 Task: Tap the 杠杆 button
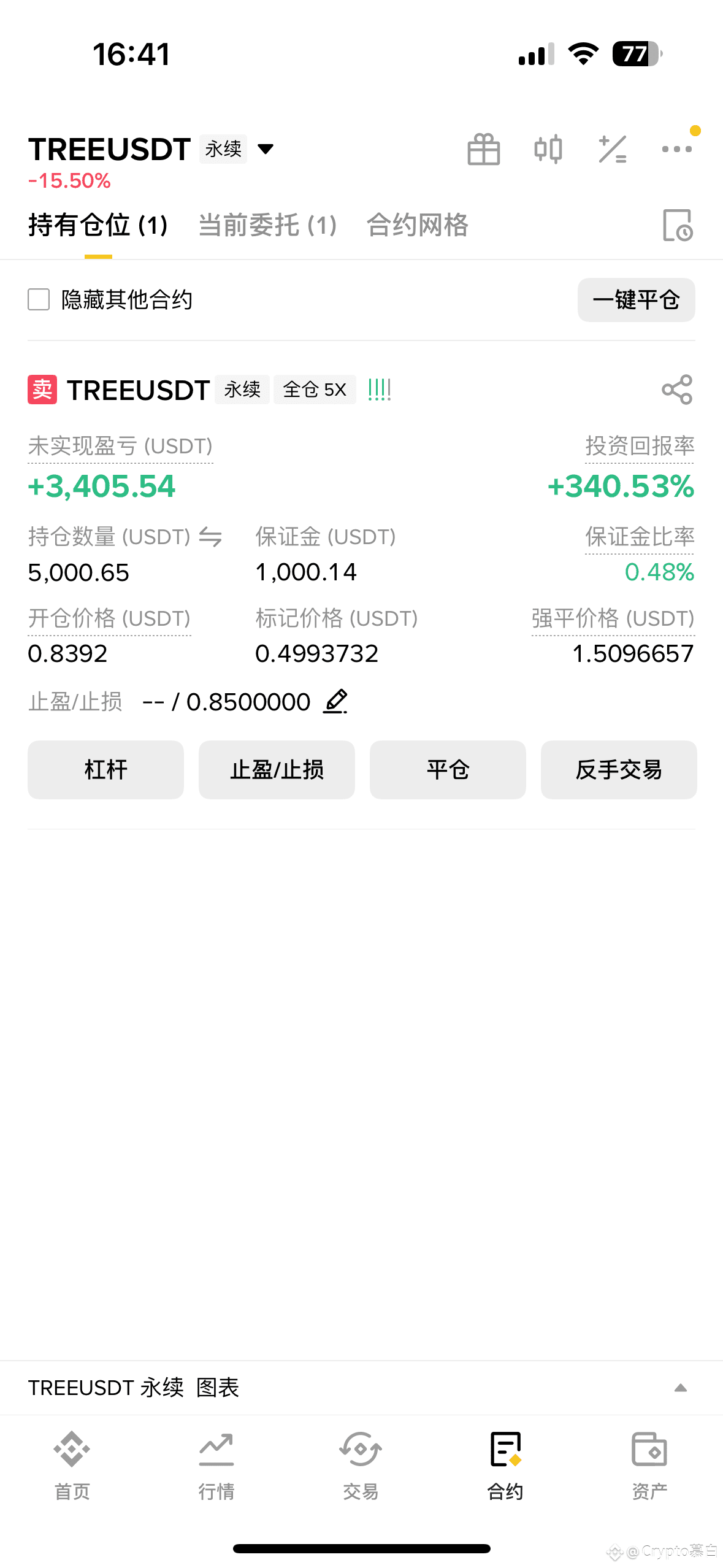tap(105, 769)
